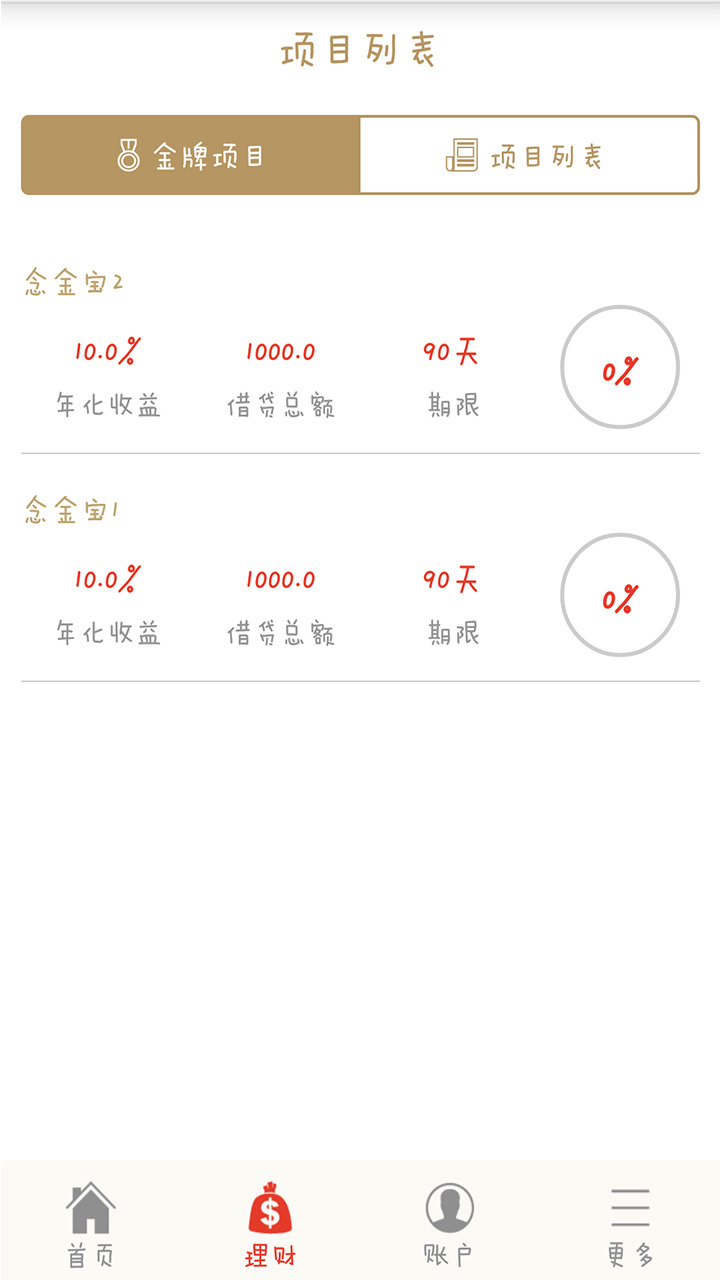
Task: Open the 账户 tab
Action: (449, 1224)
